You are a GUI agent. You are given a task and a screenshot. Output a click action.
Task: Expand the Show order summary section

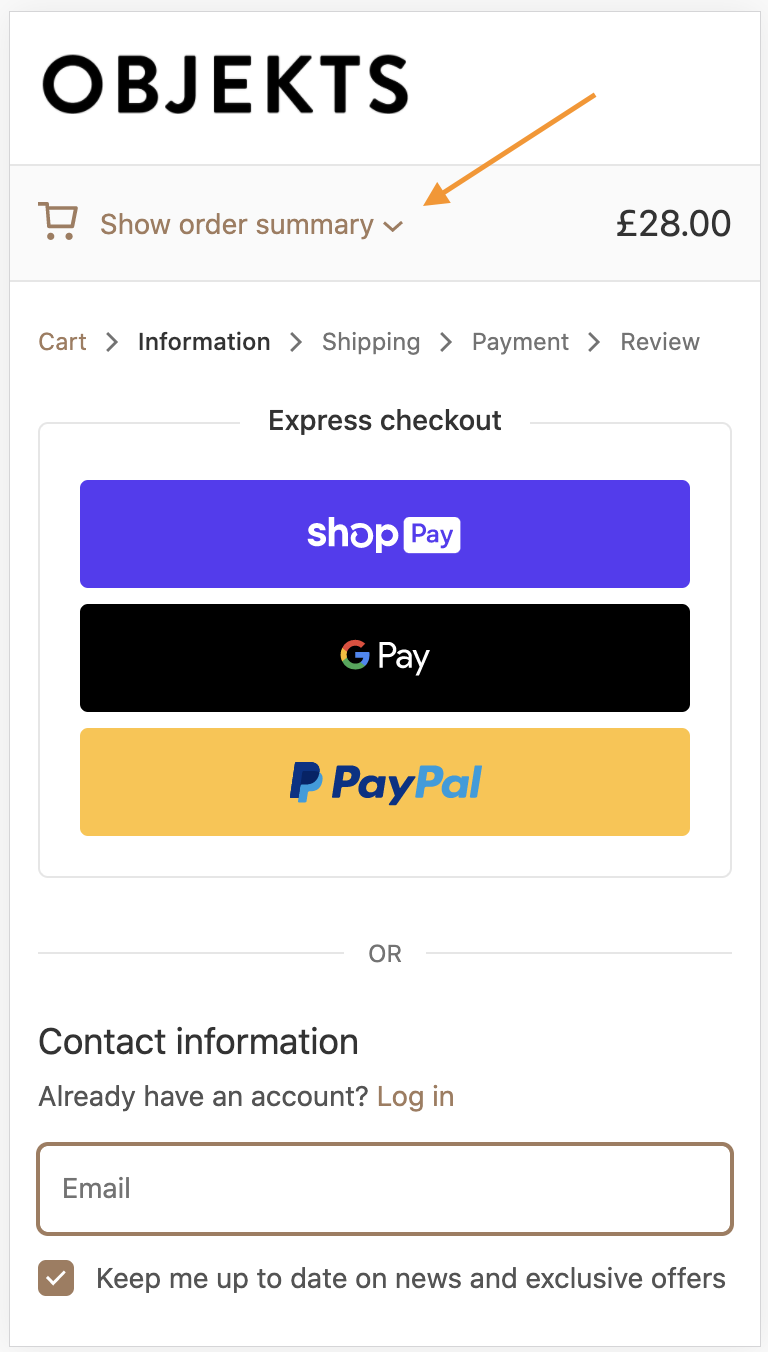[251, 224]
